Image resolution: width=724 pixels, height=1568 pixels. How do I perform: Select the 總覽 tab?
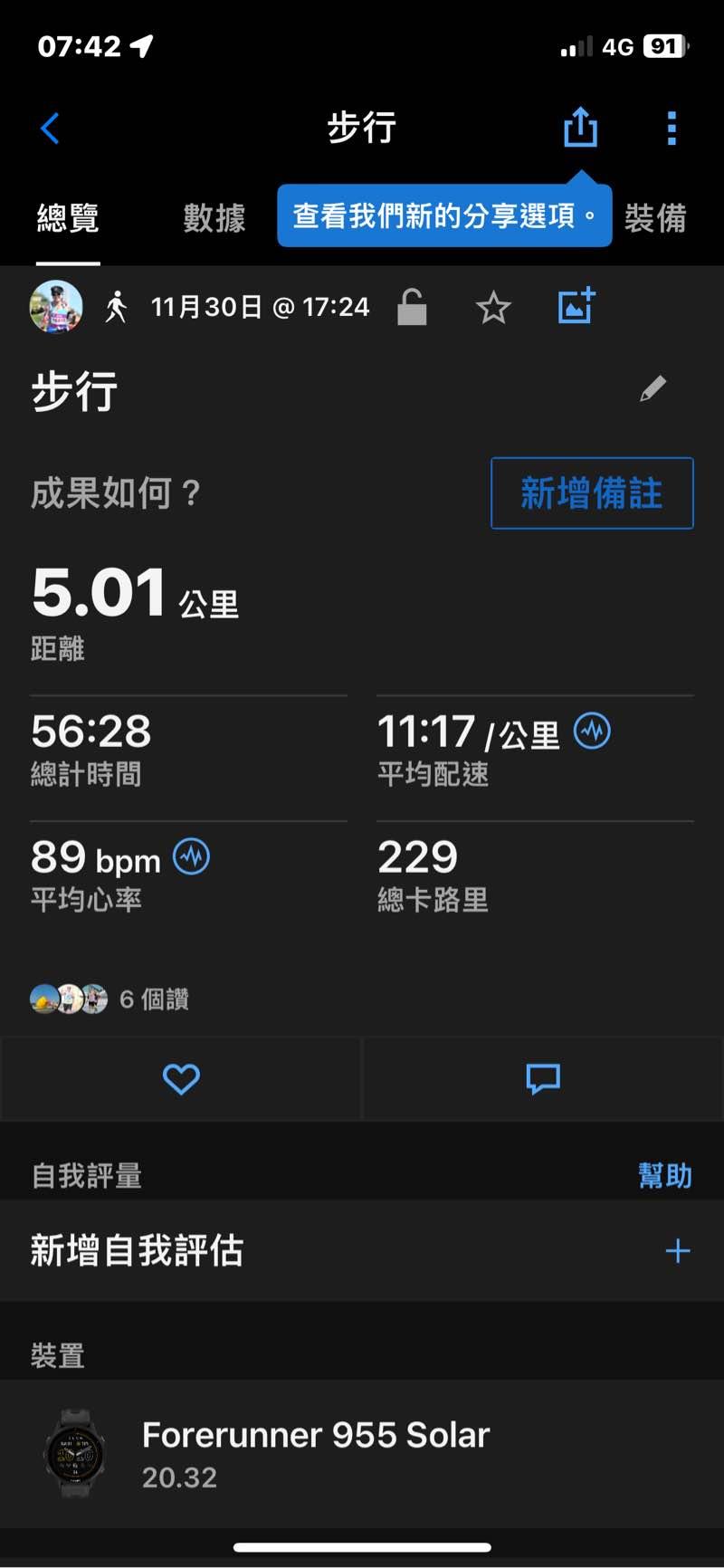[x=68, y=218]
